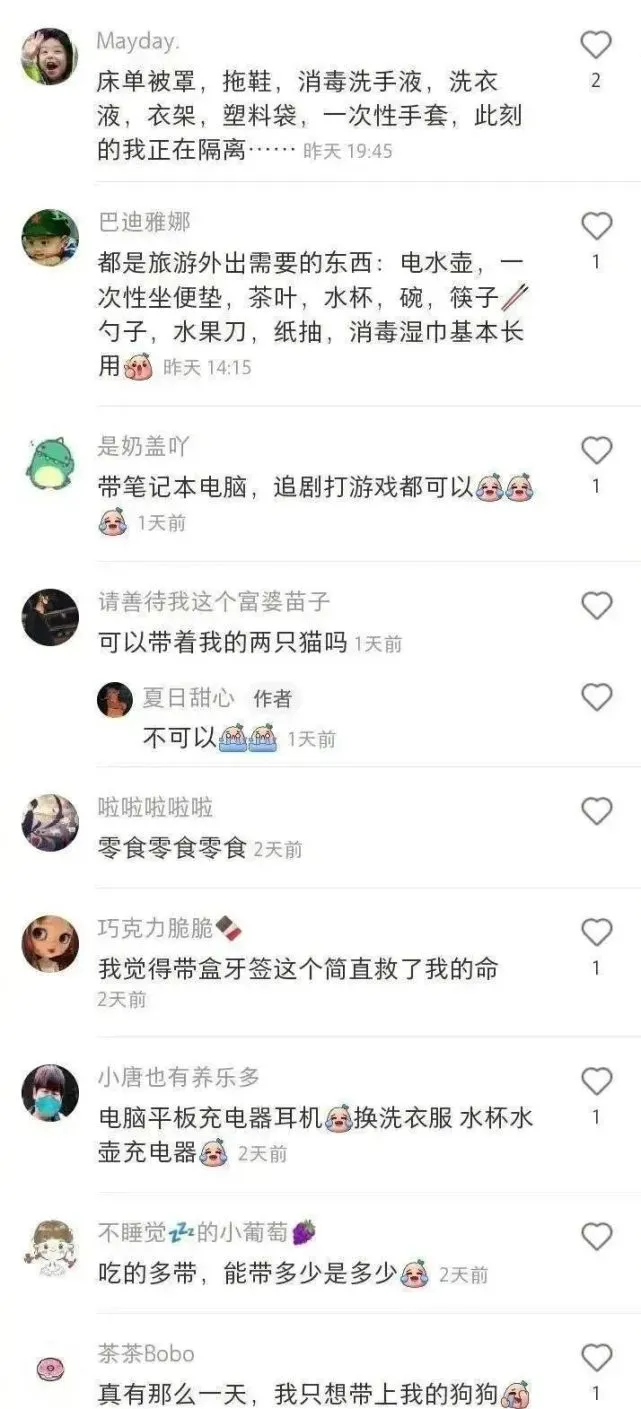Like 不睡觉的小葡萄's comment about food
The width and height of the screenshot is (641, 1409).
click(596, 1237)
